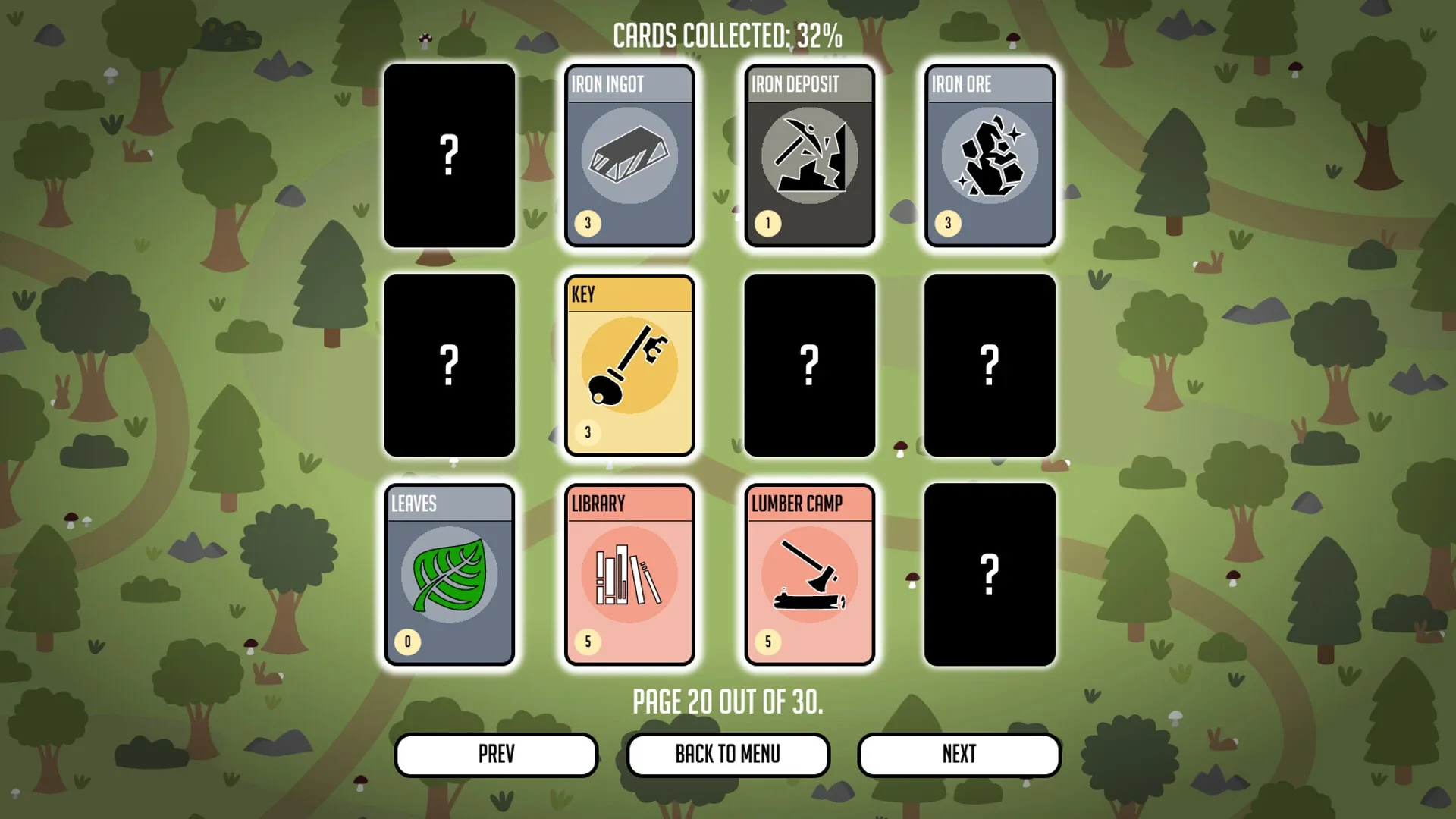Screen dimensions: 1456x819
Task: View the Lumber Camp card
Action: [809, 575]
